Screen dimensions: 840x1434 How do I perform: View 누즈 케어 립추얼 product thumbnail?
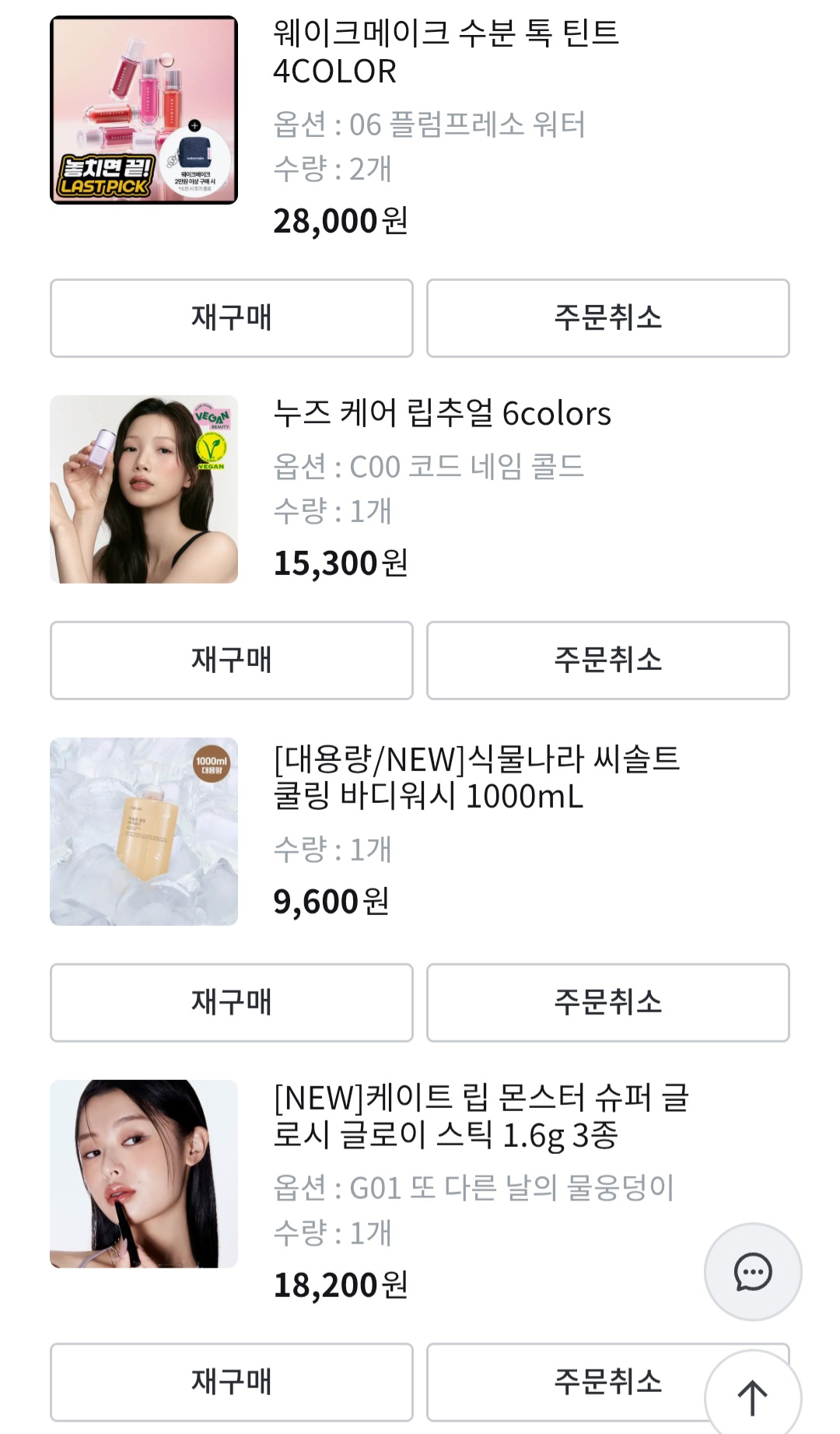click(x=144, y=489)
